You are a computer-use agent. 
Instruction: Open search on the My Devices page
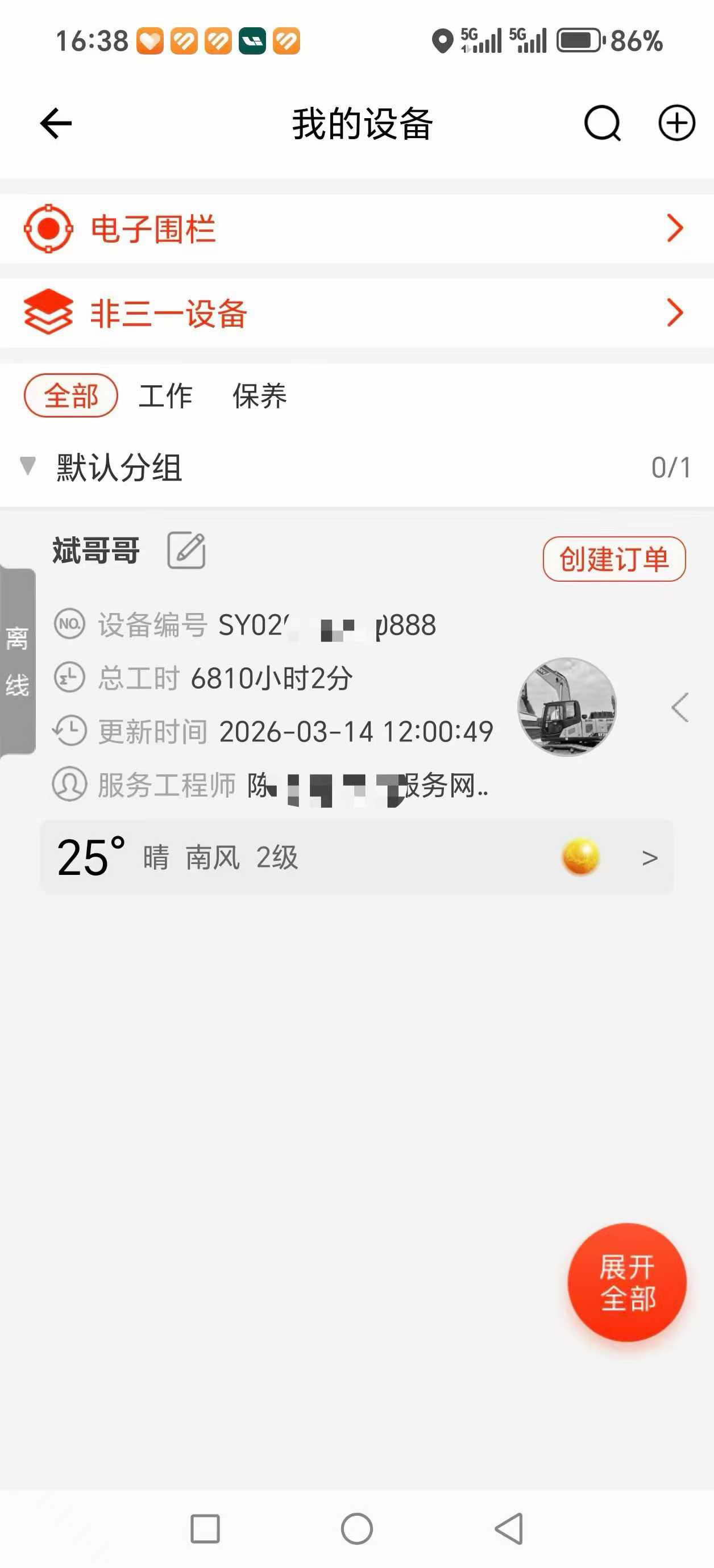point(602,123)
